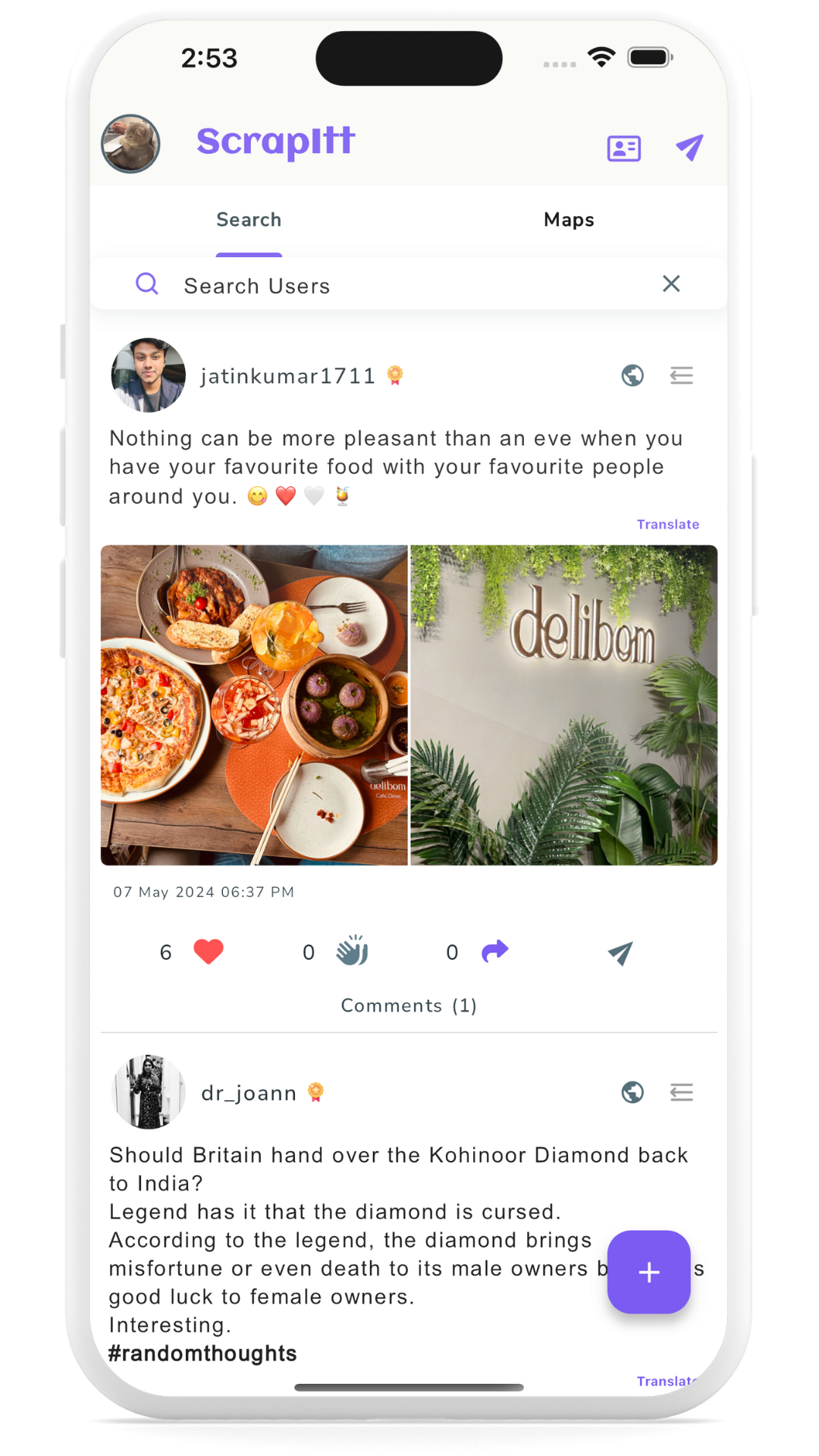Open jatinkumar1711's profile photo
819x1456 pixels.
[149, 375]
